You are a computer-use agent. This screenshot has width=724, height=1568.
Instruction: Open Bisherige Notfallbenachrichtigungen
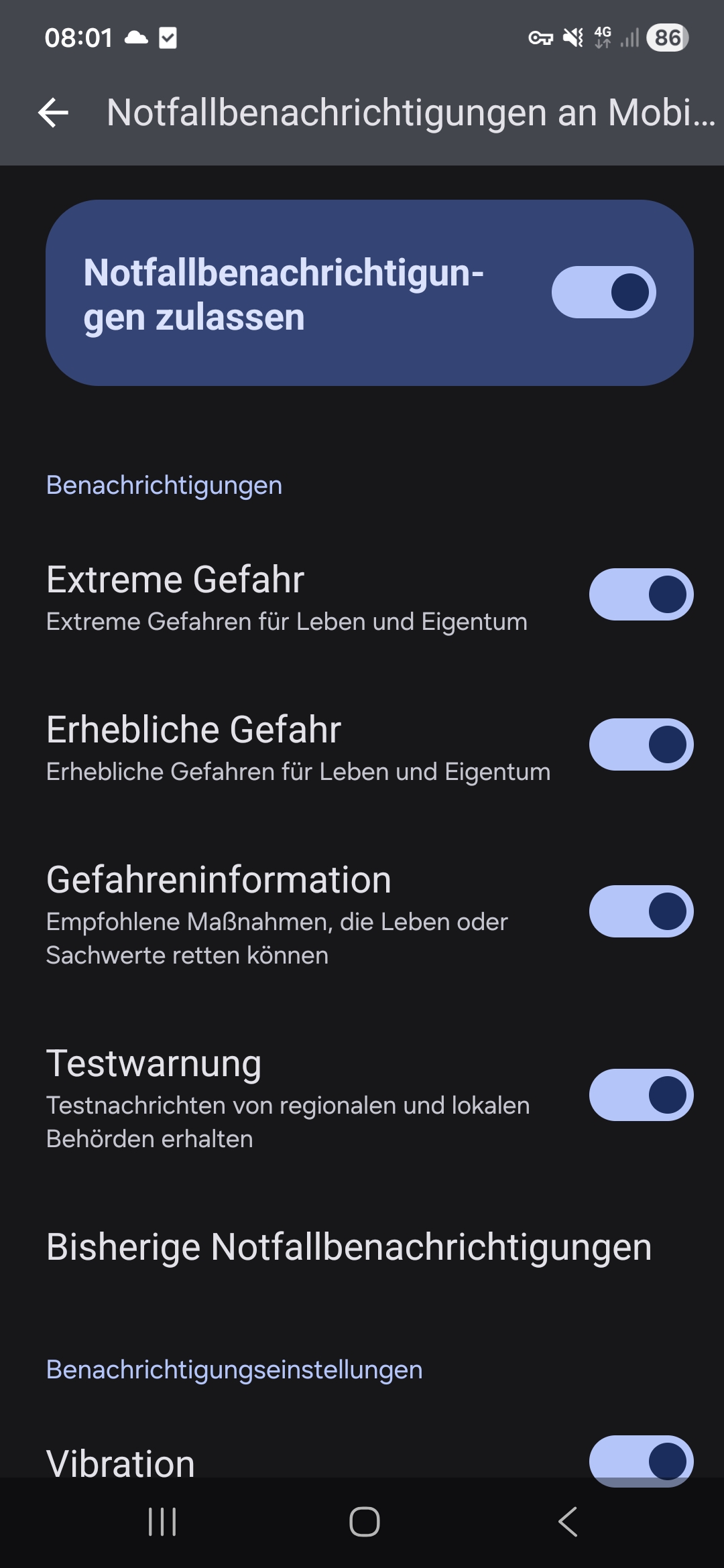pyautogui.click(x=349, y=1248)
